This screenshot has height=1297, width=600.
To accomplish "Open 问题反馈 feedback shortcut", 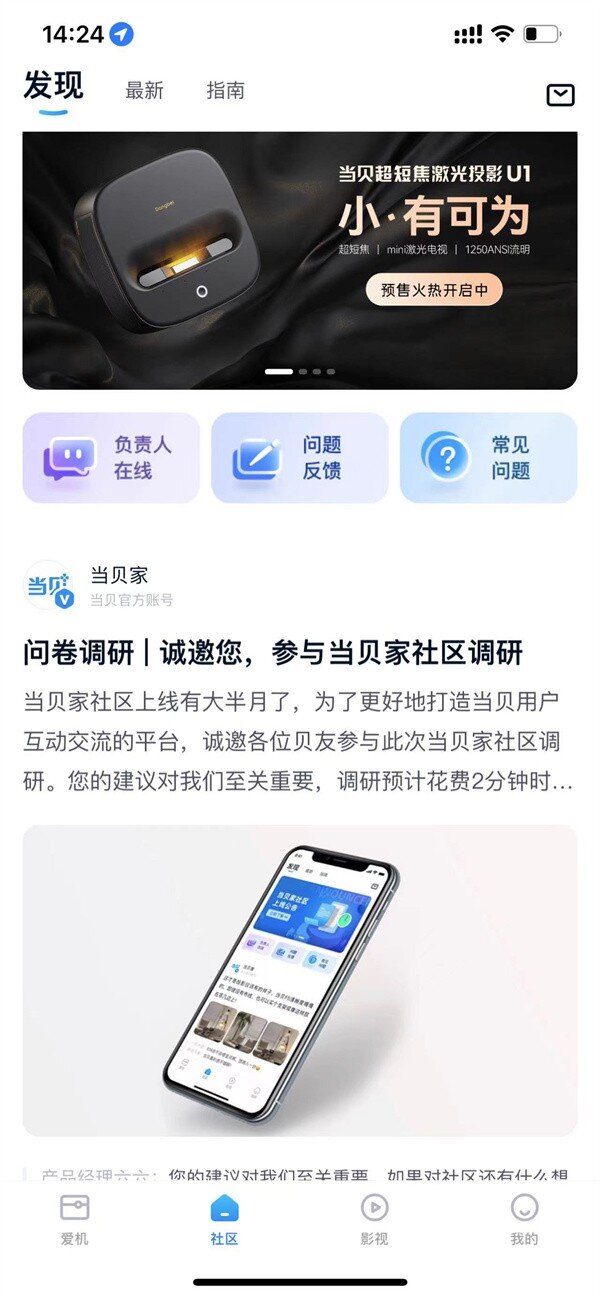I will [x=299, y=458].
